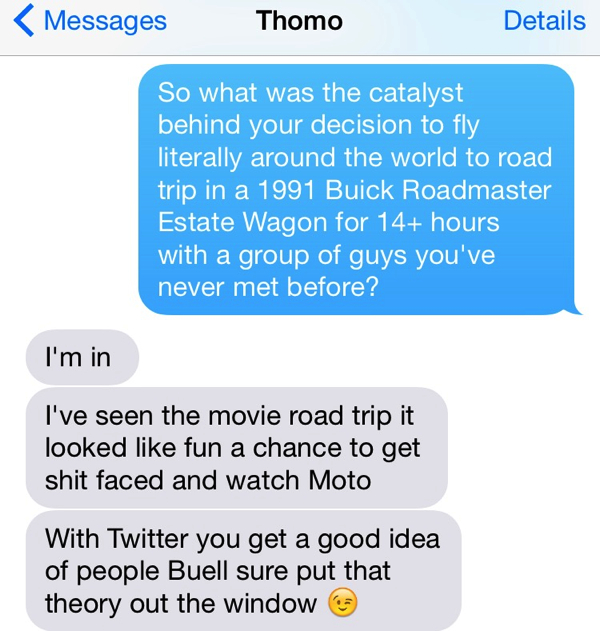This screenshot has height=631, width=600.
Task: Open Details for Thomo conversation
Action: 544,21
